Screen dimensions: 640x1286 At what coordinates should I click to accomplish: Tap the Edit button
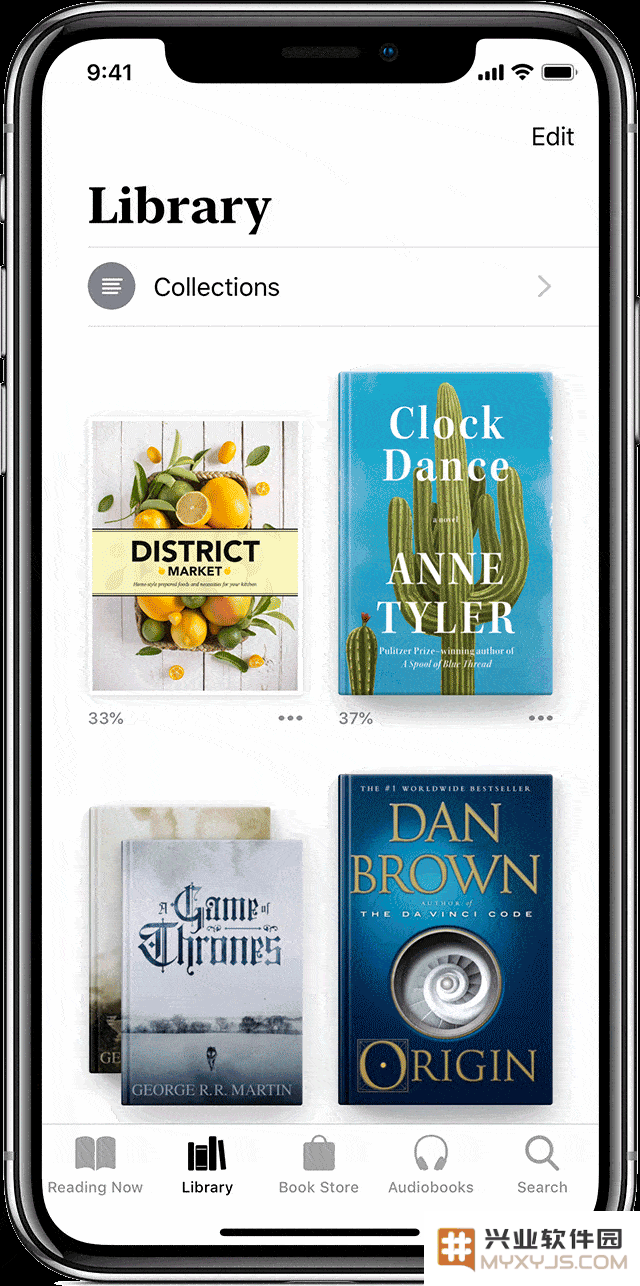[552, 137]
